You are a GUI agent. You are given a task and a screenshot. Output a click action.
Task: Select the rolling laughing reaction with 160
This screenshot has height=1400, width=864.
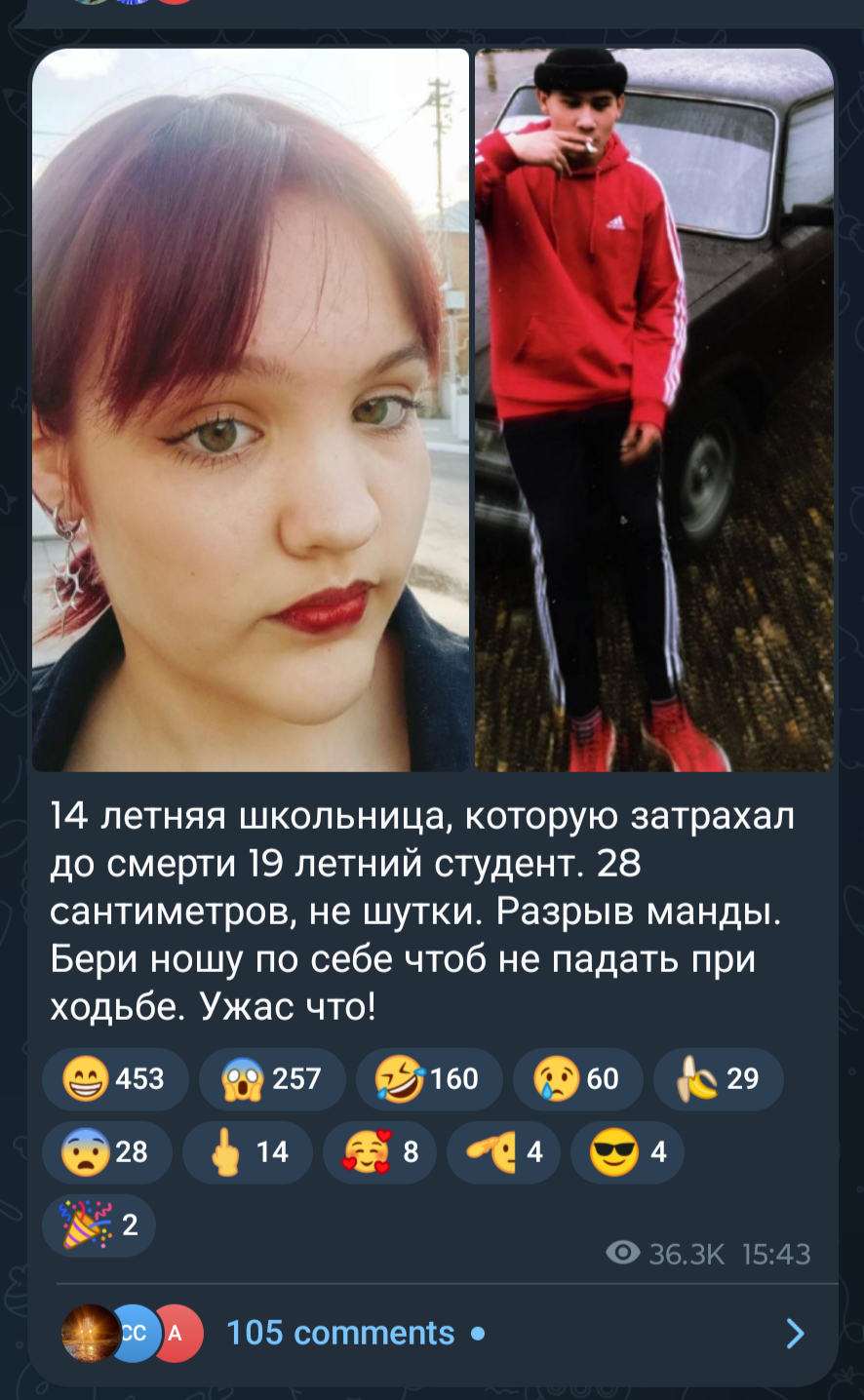[x=429, y=1079]
